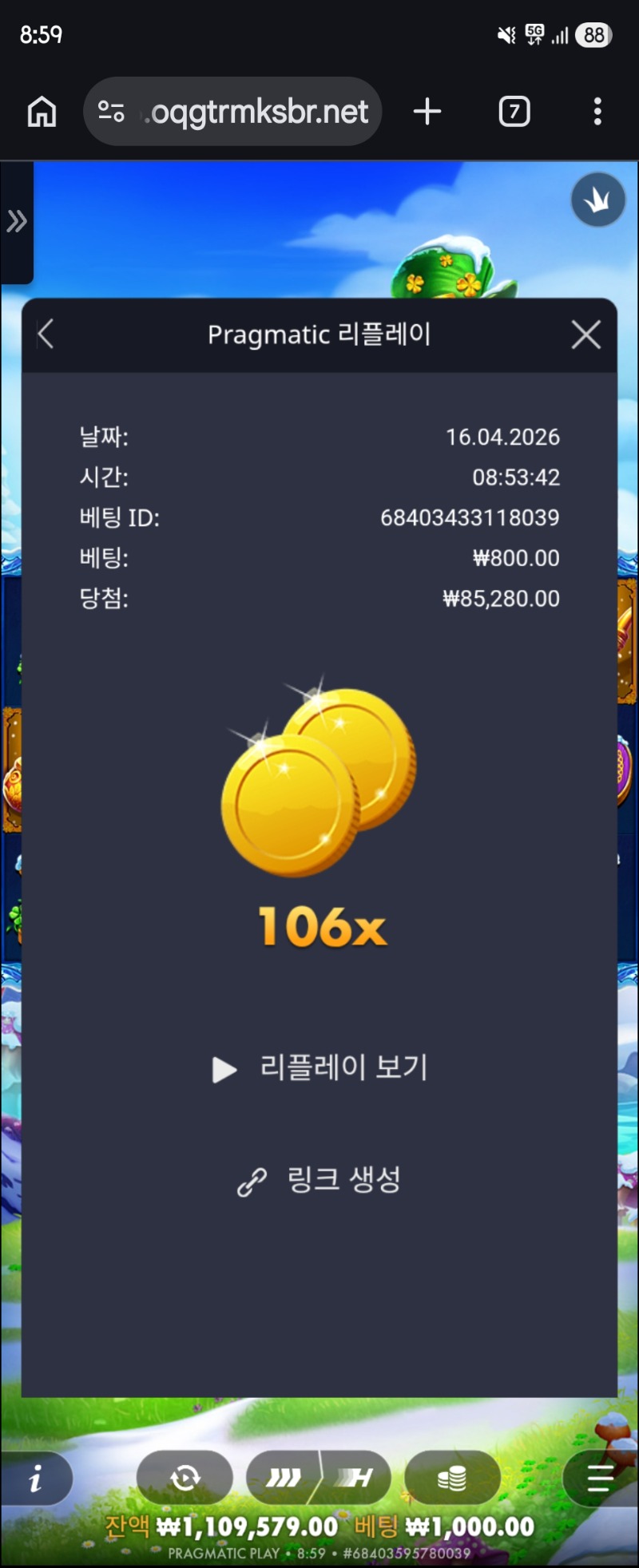Image resolution: width=639 pixels, height=1568 pixels.
Task: Open the coin bet settings
Action: 452,1479
